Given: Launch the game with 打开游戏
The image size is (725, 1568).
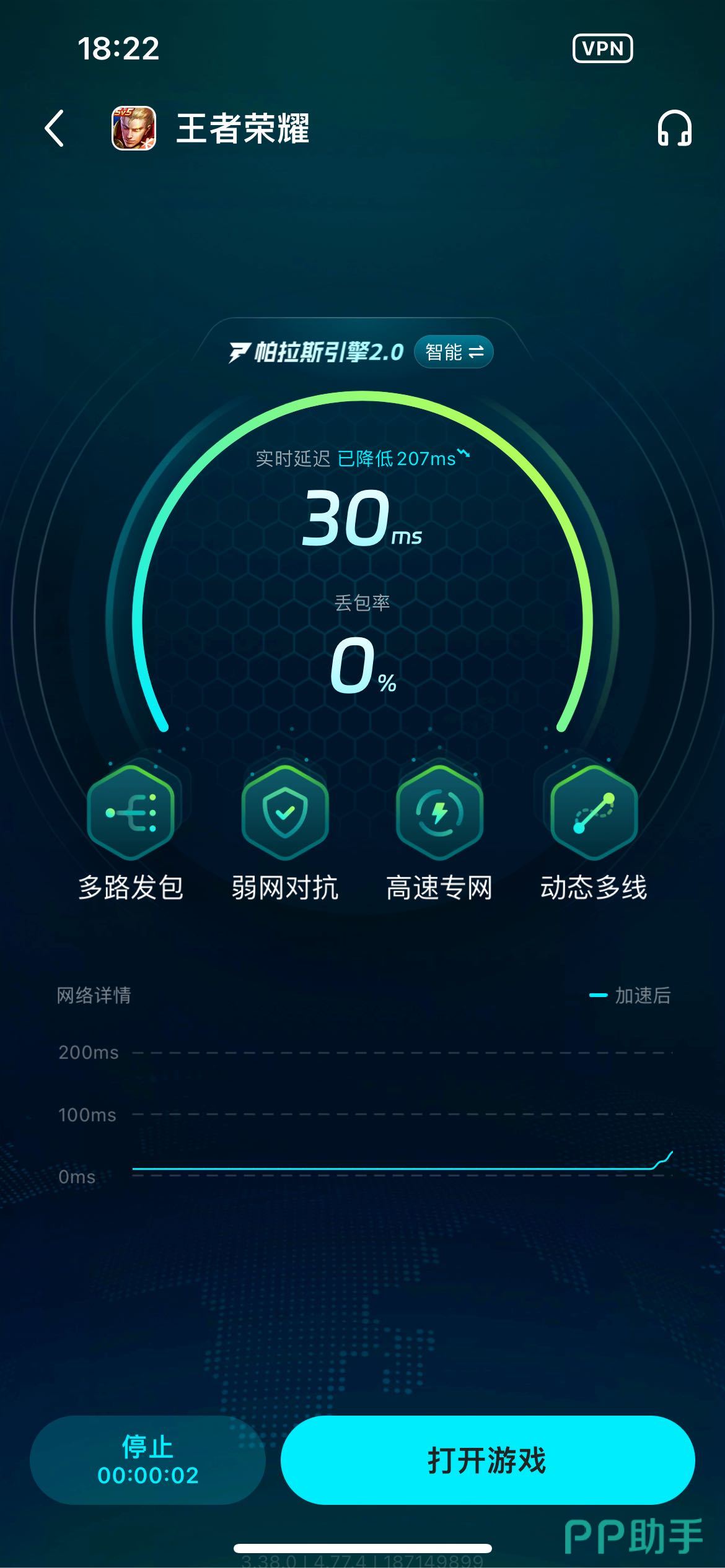Looking at the screenshot, I should 487,1460.
